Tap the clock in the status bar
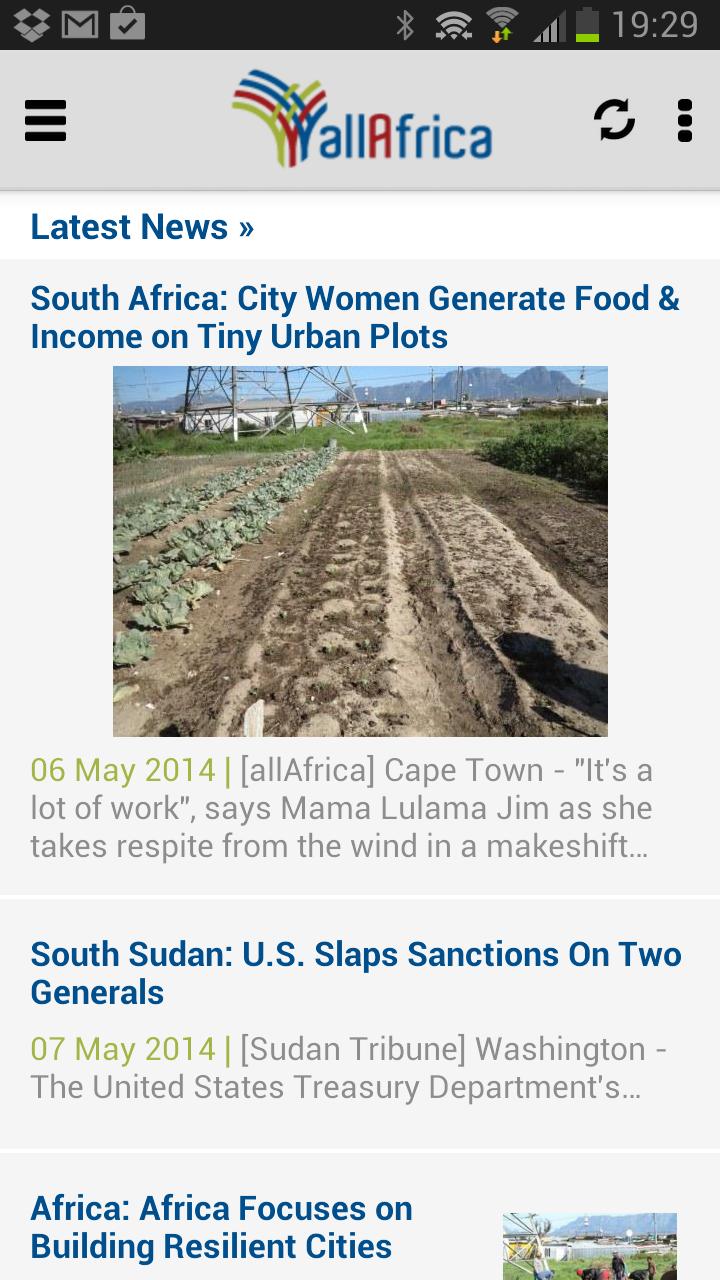The image size is (720, 1280). click(x=657, y=22)
